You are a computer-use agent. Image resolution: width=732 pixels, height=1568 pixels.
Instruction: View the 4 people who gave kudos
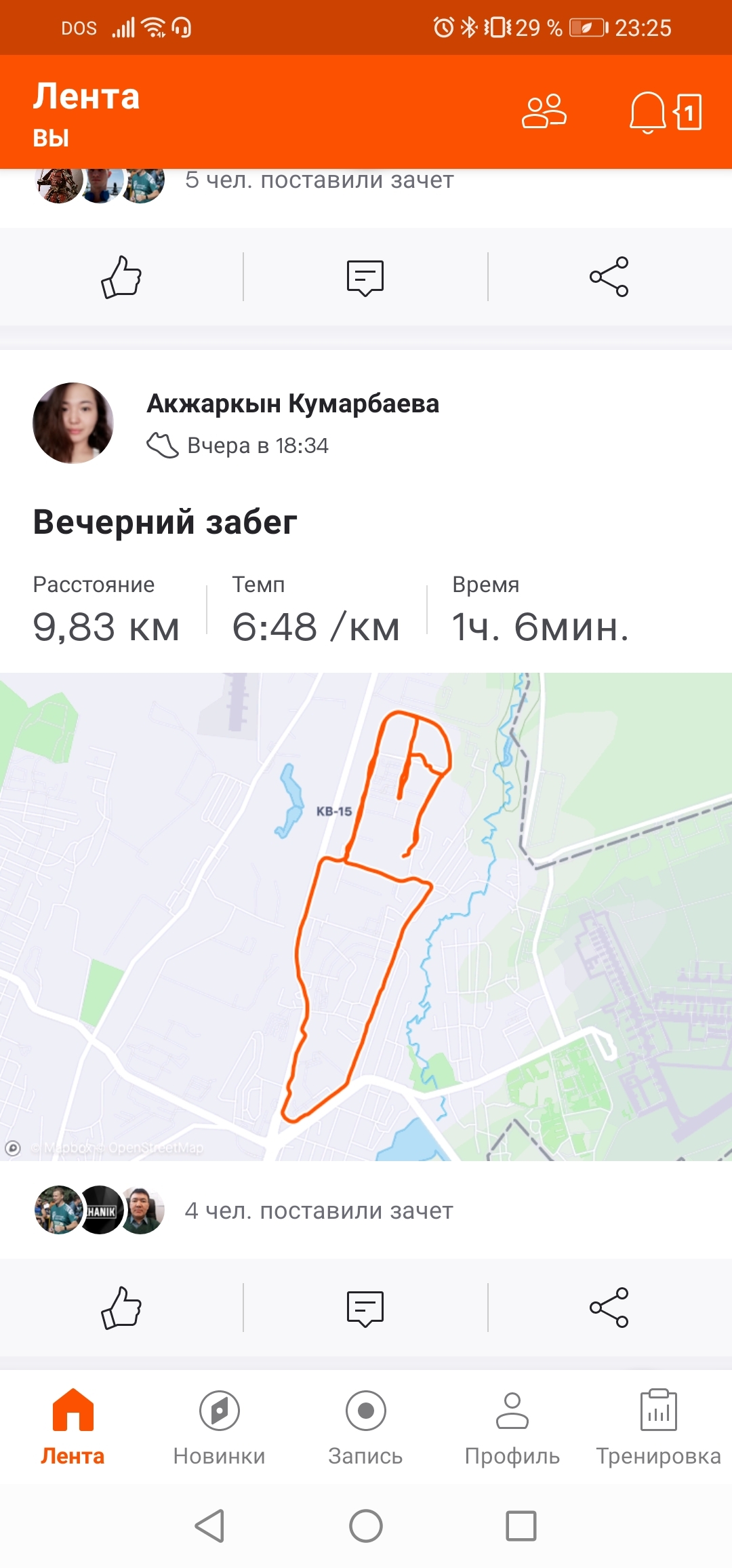pyautogui.click(x=319, y=1211)
